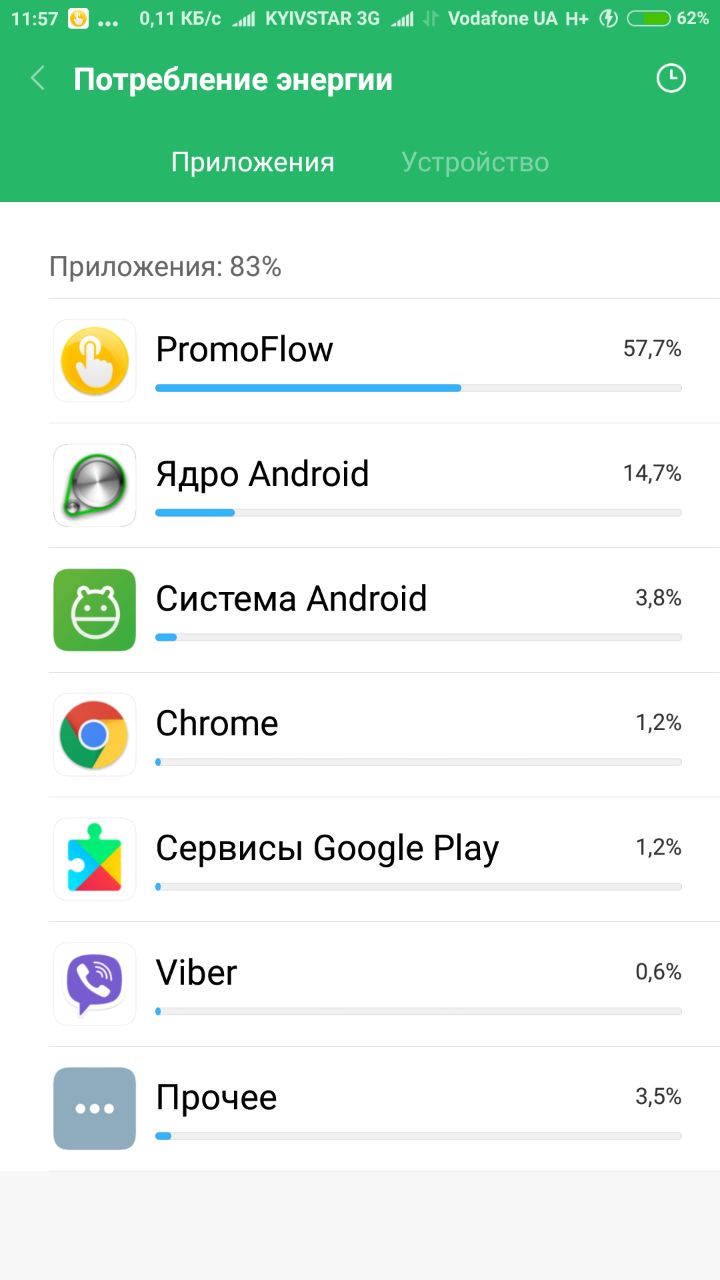720x1280 pixels.
Task: View Система Android power details
Action: 384,610
